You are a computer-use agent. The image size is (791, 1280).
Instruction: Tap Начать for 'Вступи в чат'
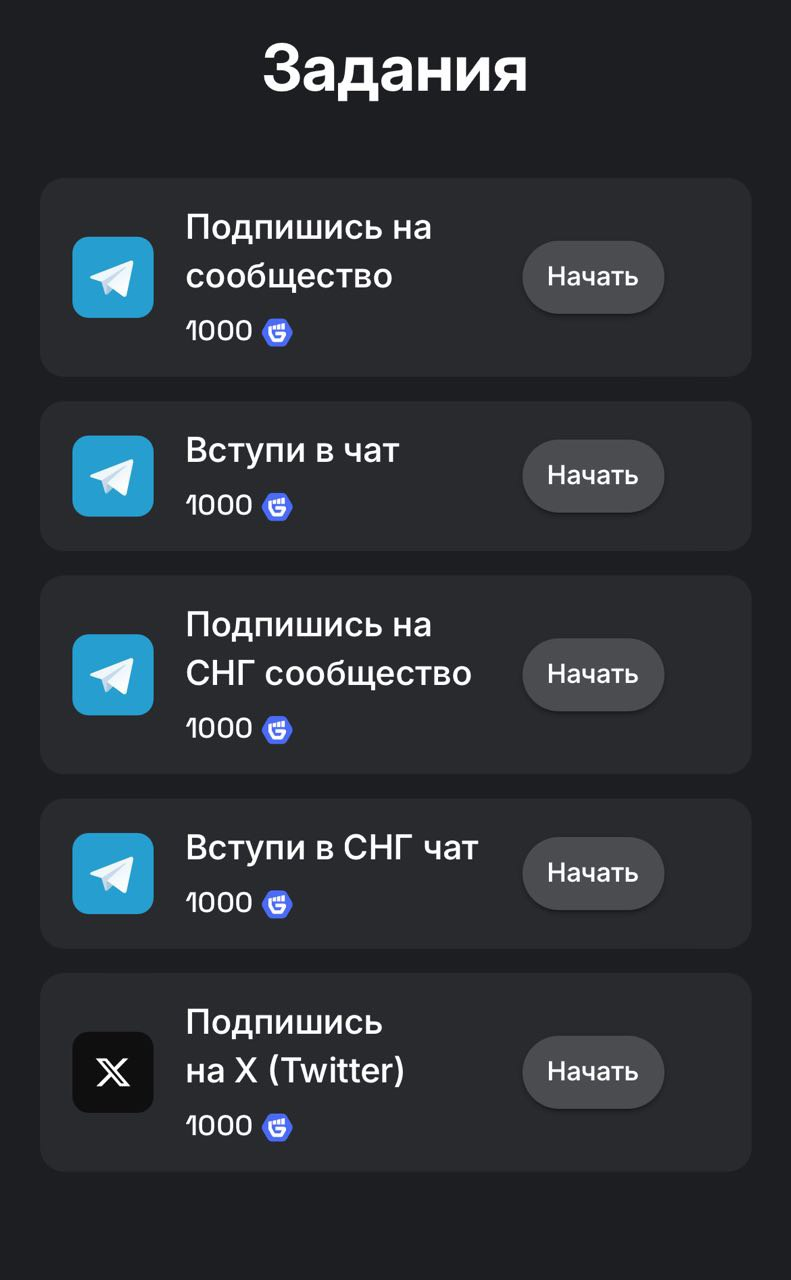tap(592, 475)
